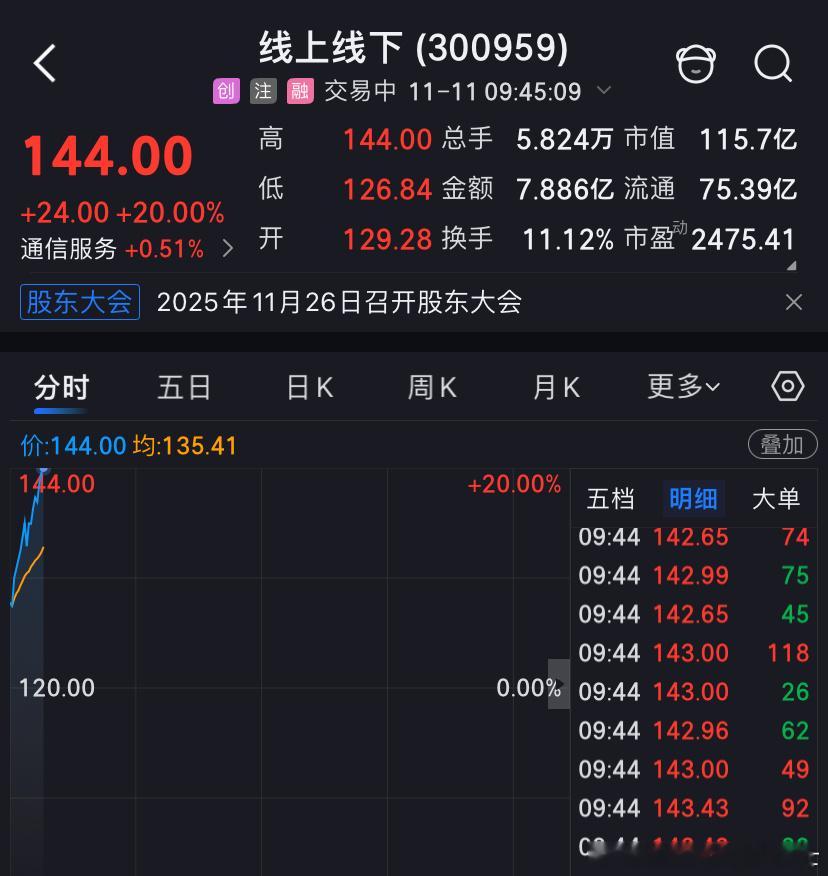Switch to the 月K monthly chart tab

[556, 387]
